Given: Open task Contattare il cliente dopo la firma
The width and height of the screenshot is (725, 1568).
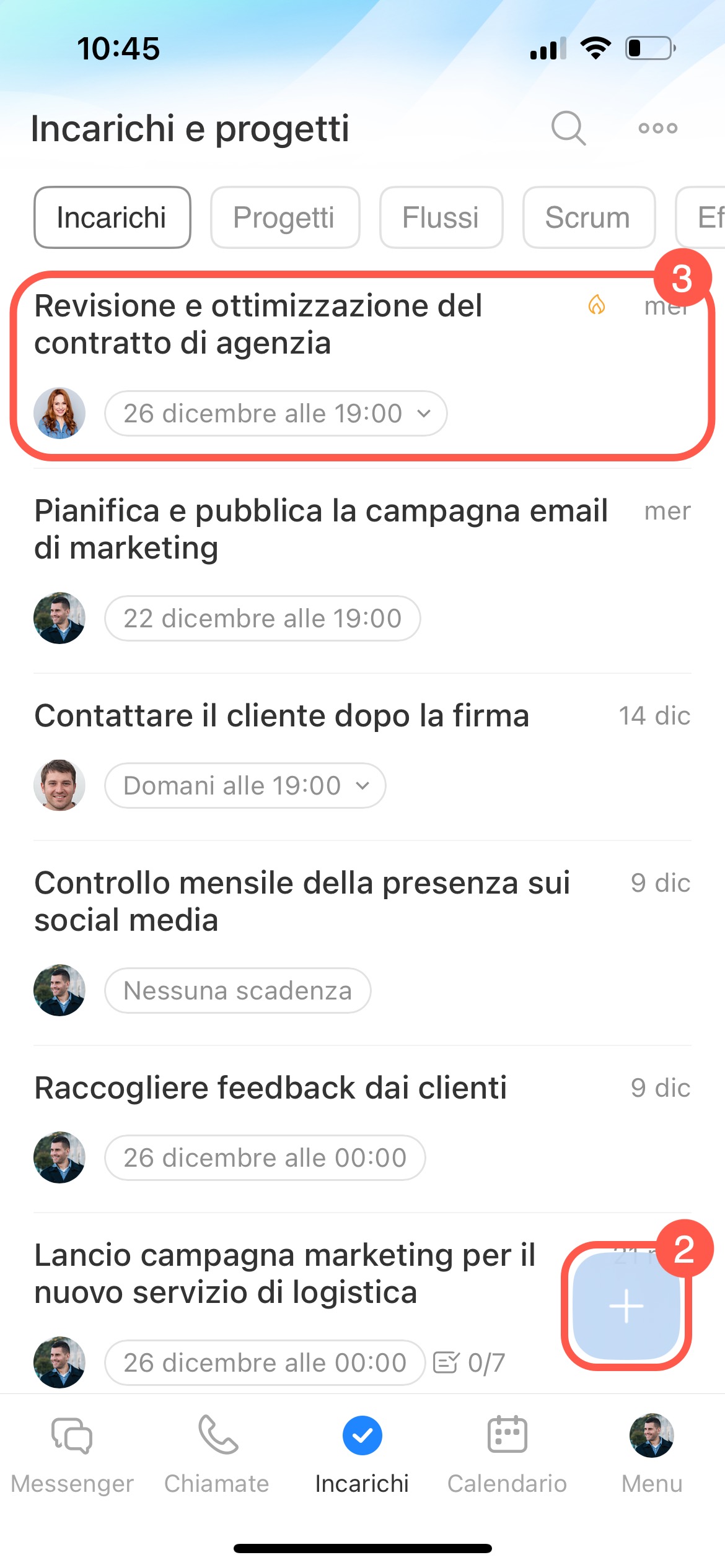Looking at the screenshot, I should (x=282, y=716).
